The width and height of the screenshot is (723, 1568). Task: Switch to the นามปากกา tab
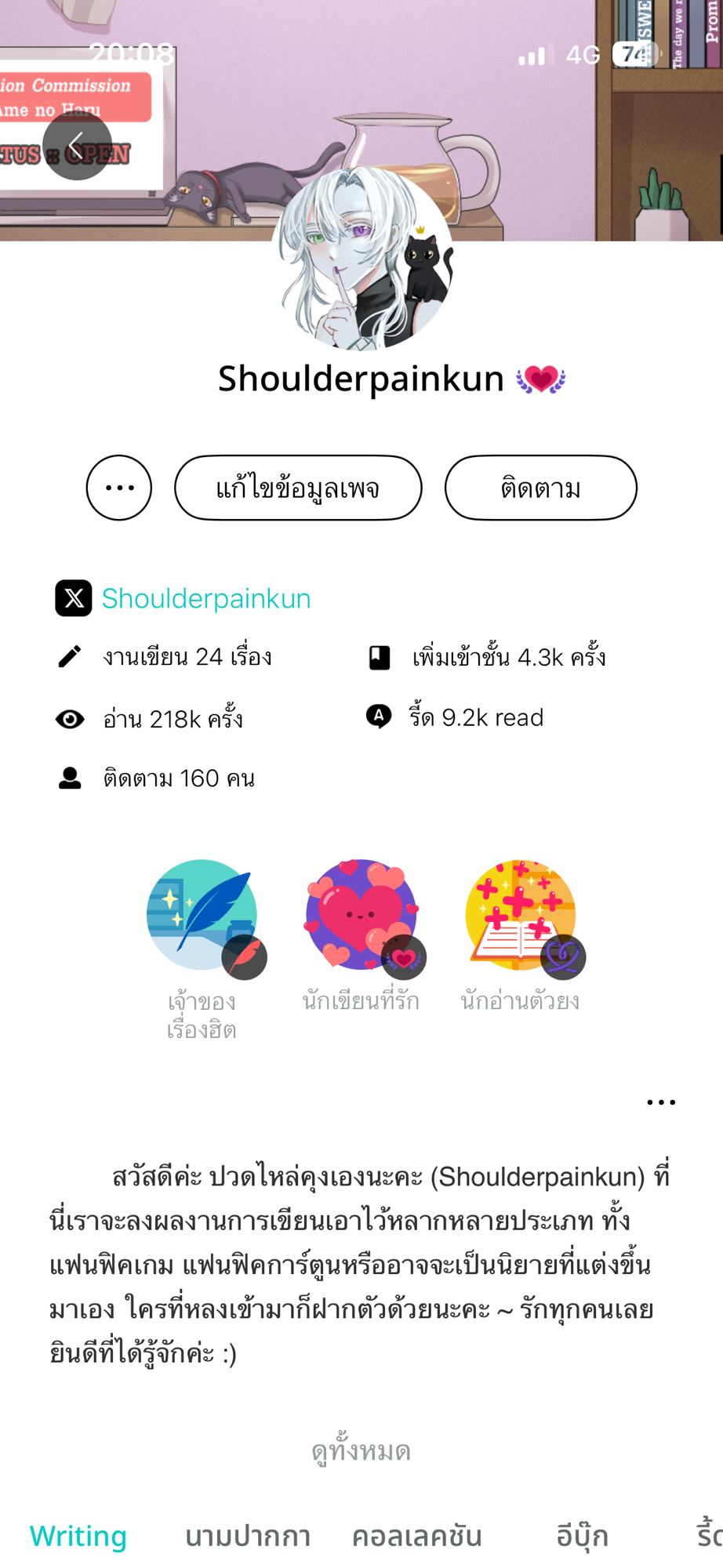[248, 1535]
